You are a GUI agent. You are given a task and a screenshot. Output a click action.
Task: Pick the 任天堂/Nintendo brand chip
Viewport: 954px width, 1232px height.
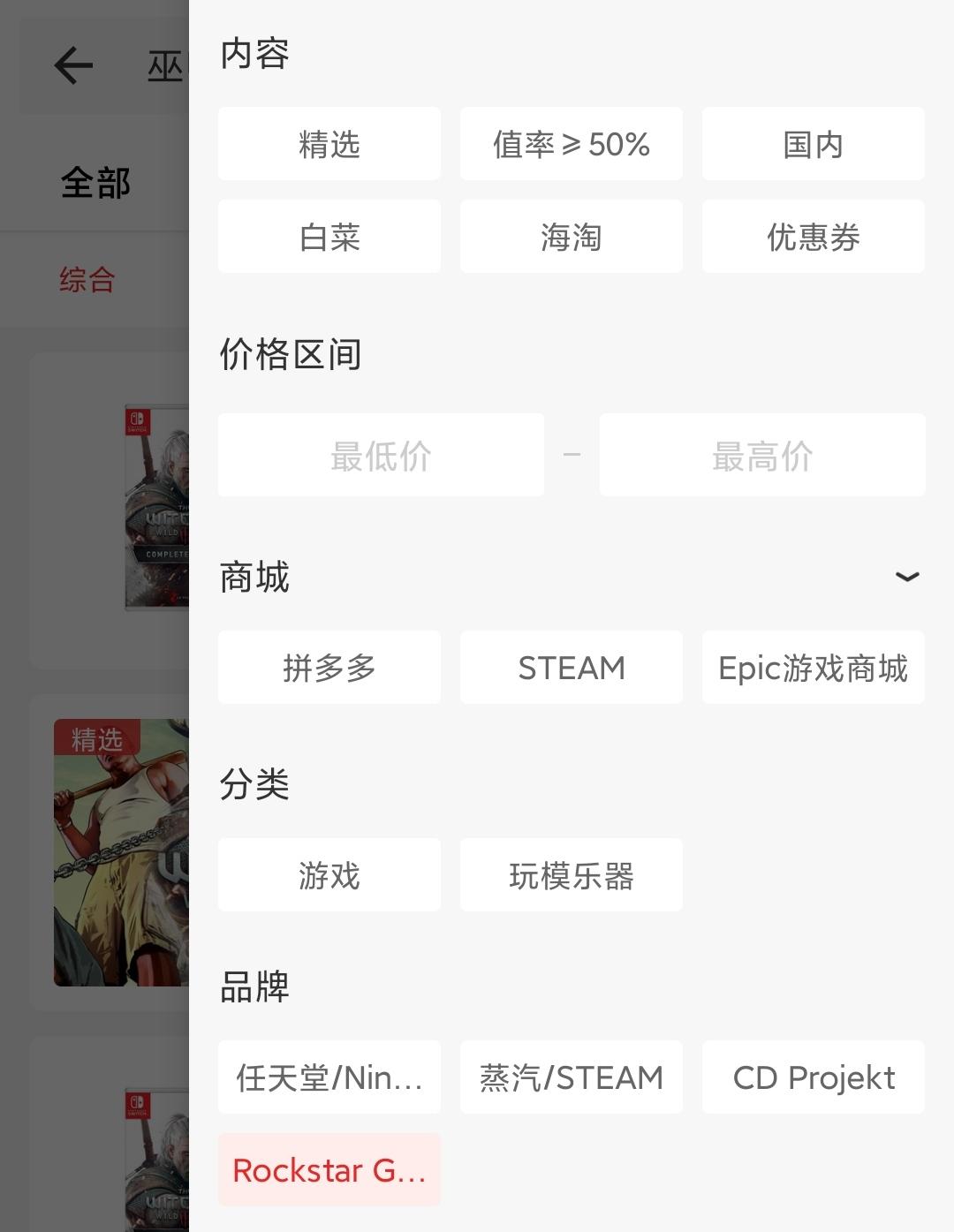tap(329, 1077)
